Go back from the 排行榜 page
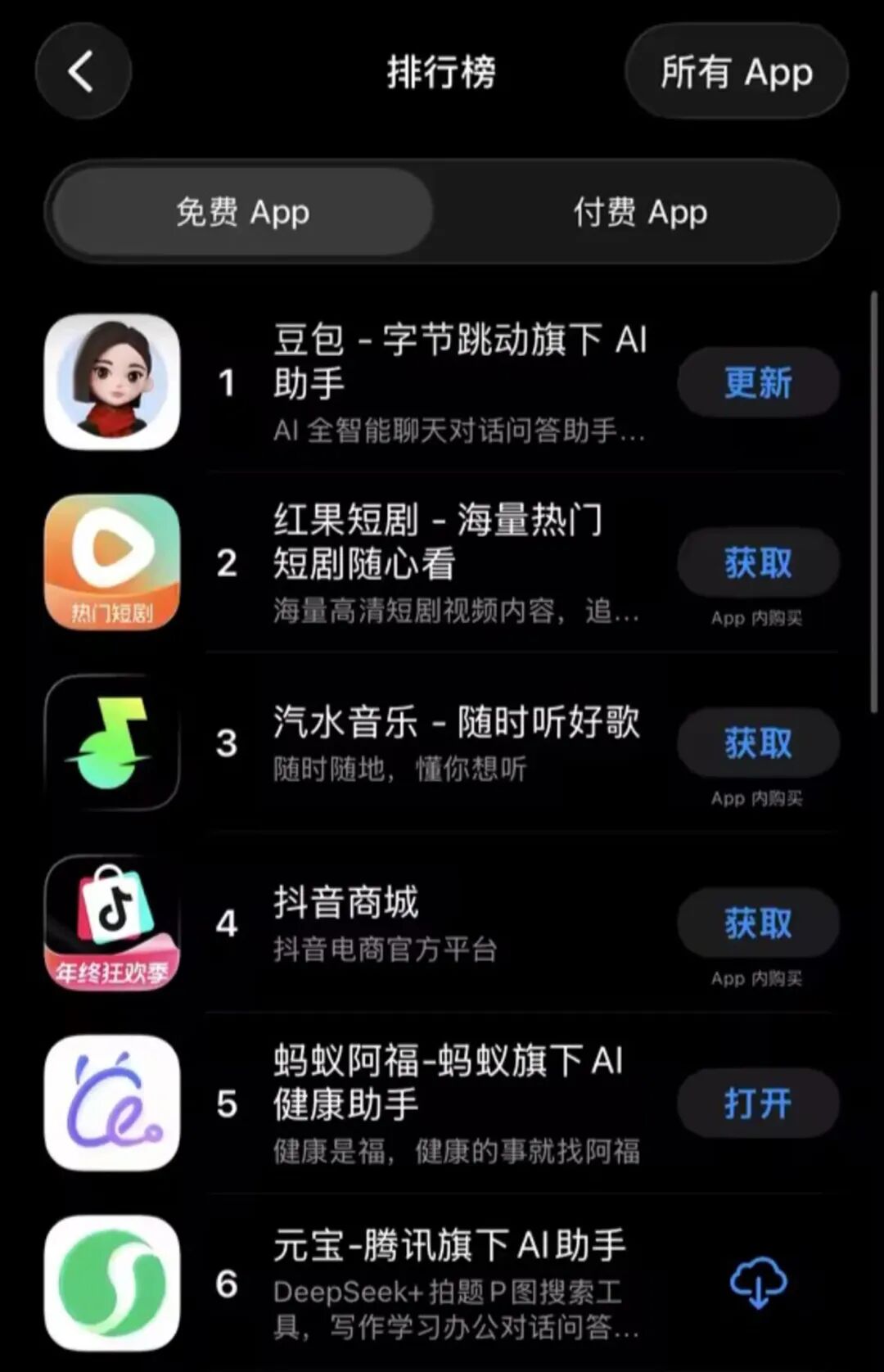The width and height of the screenshot is (884, 1372). pos(83,71)
